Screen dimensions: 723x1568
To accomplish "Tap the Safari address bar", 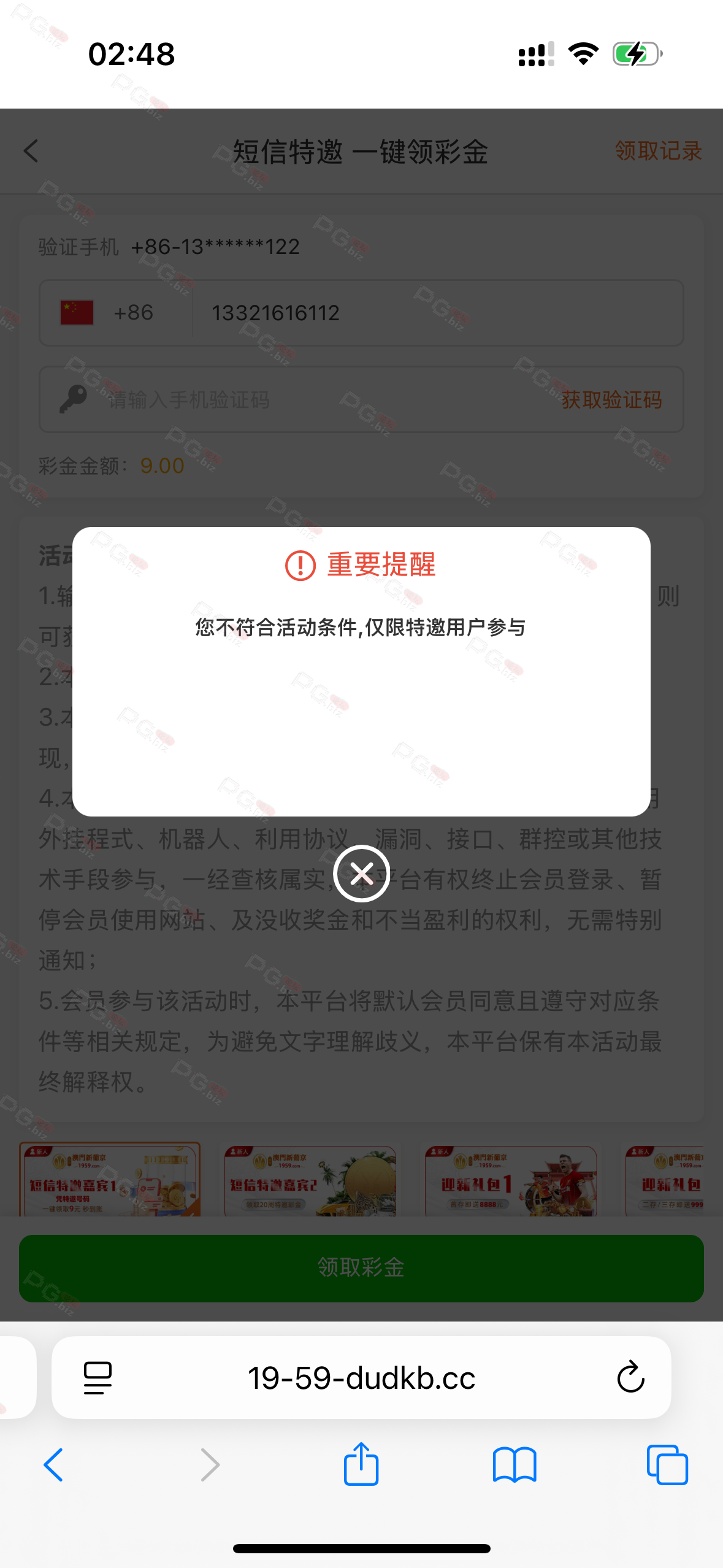I will 361,1378.
